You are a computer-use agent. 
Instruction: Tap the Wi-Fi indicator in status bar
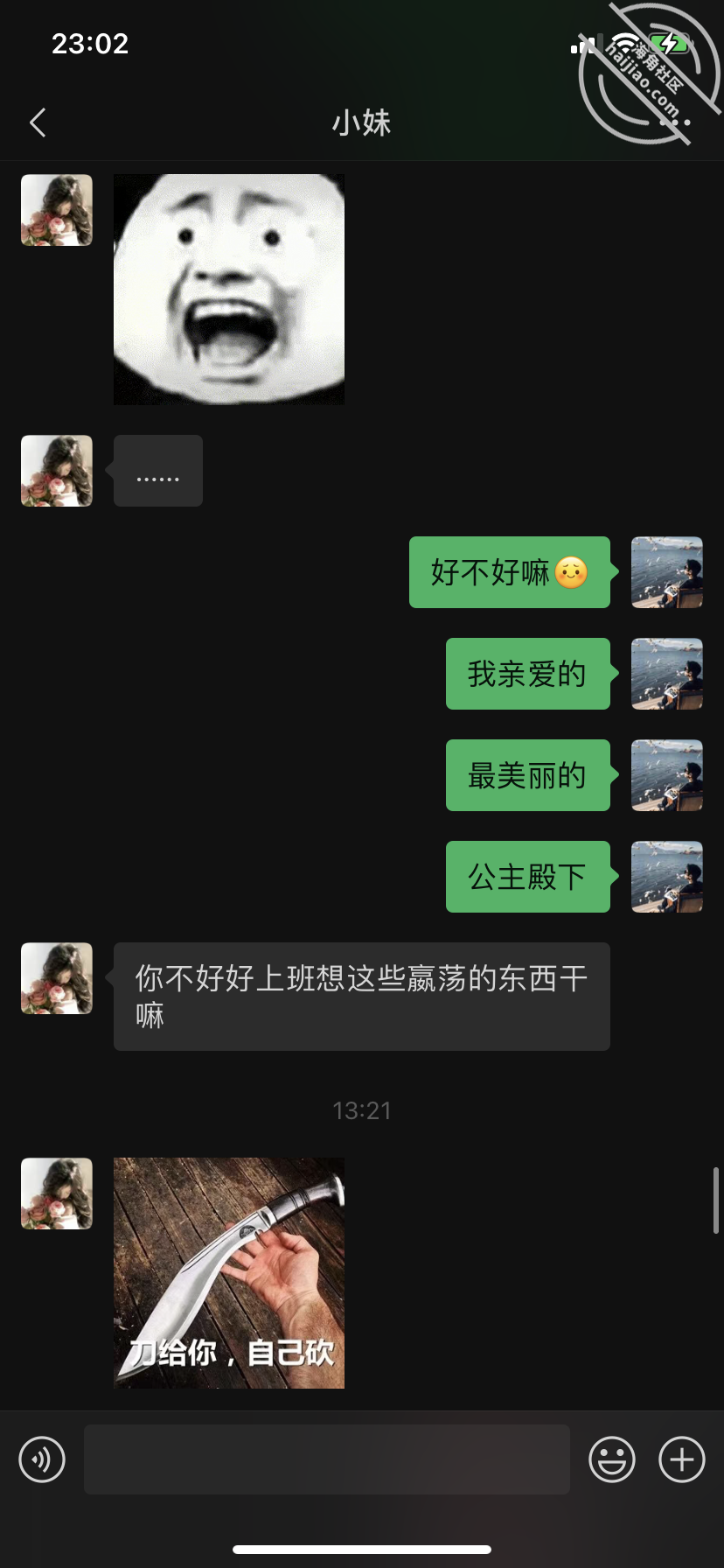624,44
